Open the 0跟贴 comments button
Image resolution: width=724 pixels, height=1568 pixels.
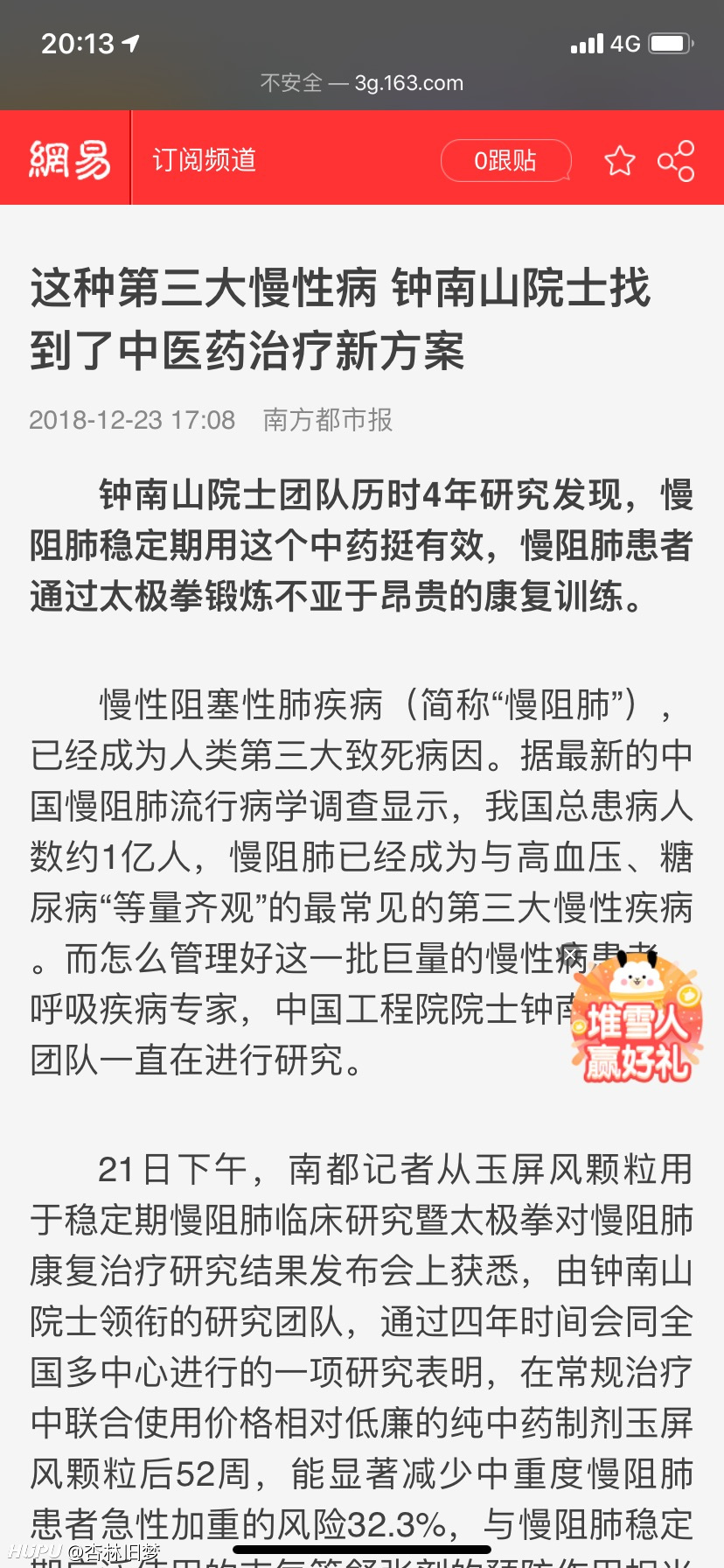(505, 161)
